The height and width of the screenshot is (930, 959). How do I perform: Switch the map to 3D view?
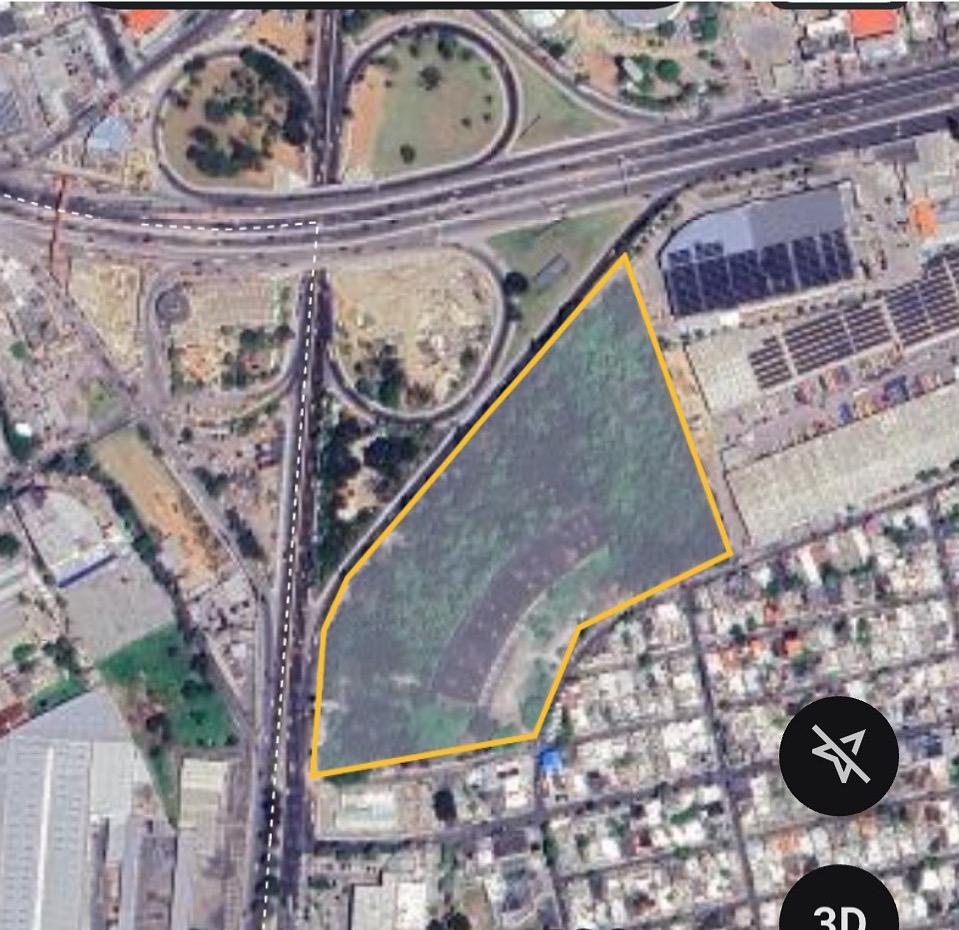[838, 905]
